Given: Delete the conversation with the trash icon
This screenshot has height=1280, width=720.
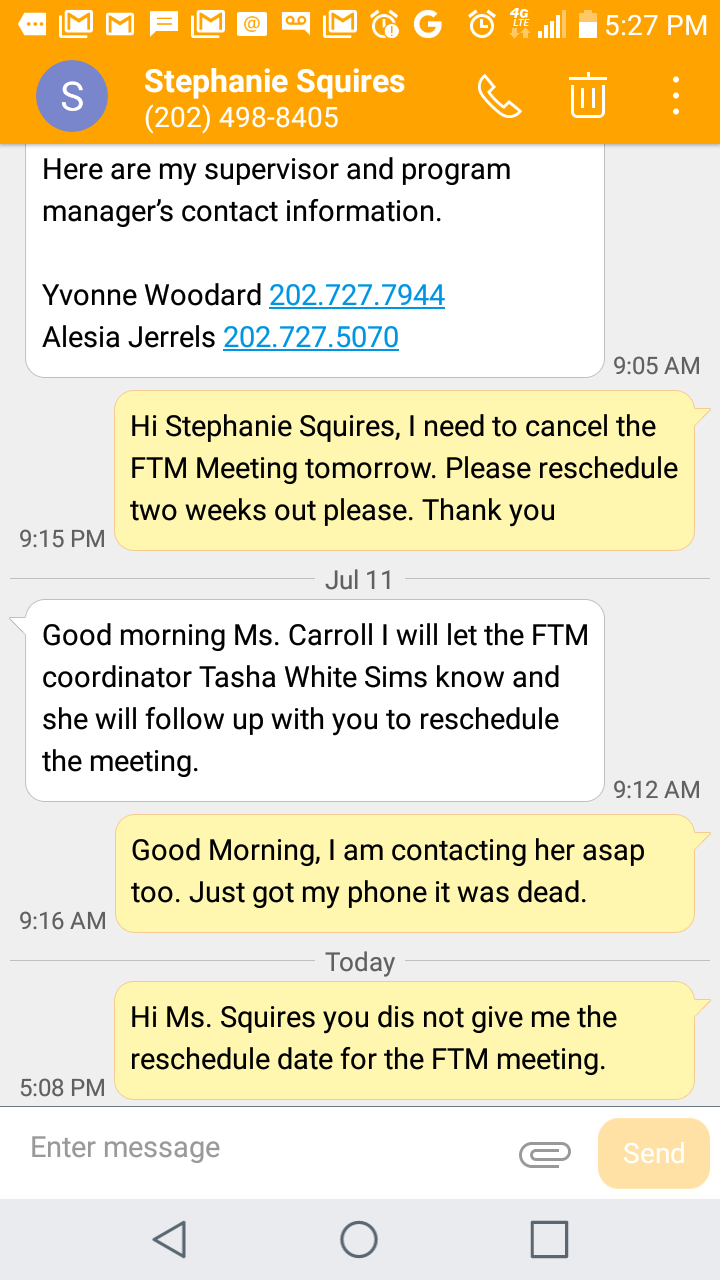Looking at the screenshot, I should tap(588, 96).
